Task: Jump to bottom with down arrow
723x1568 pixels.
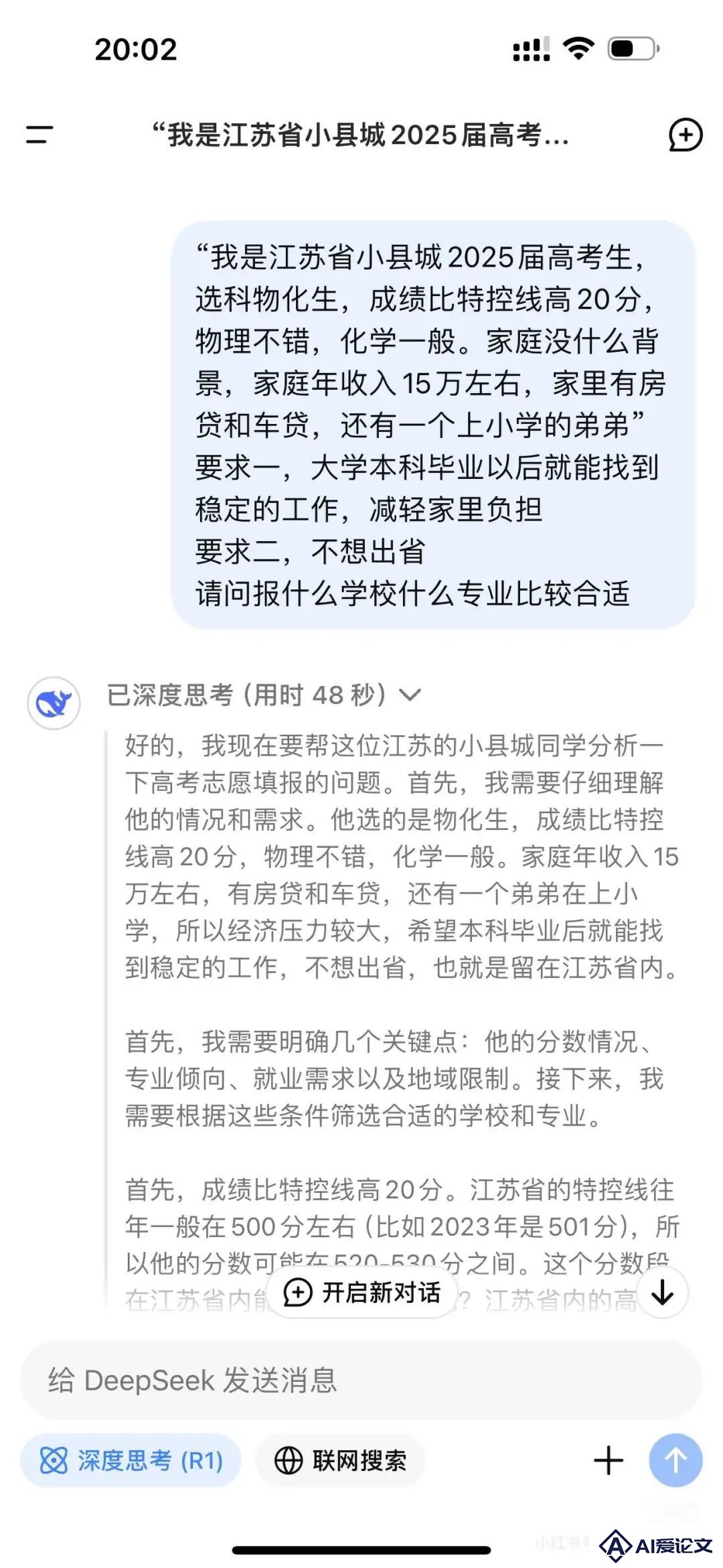Action: click(662, 1292)
